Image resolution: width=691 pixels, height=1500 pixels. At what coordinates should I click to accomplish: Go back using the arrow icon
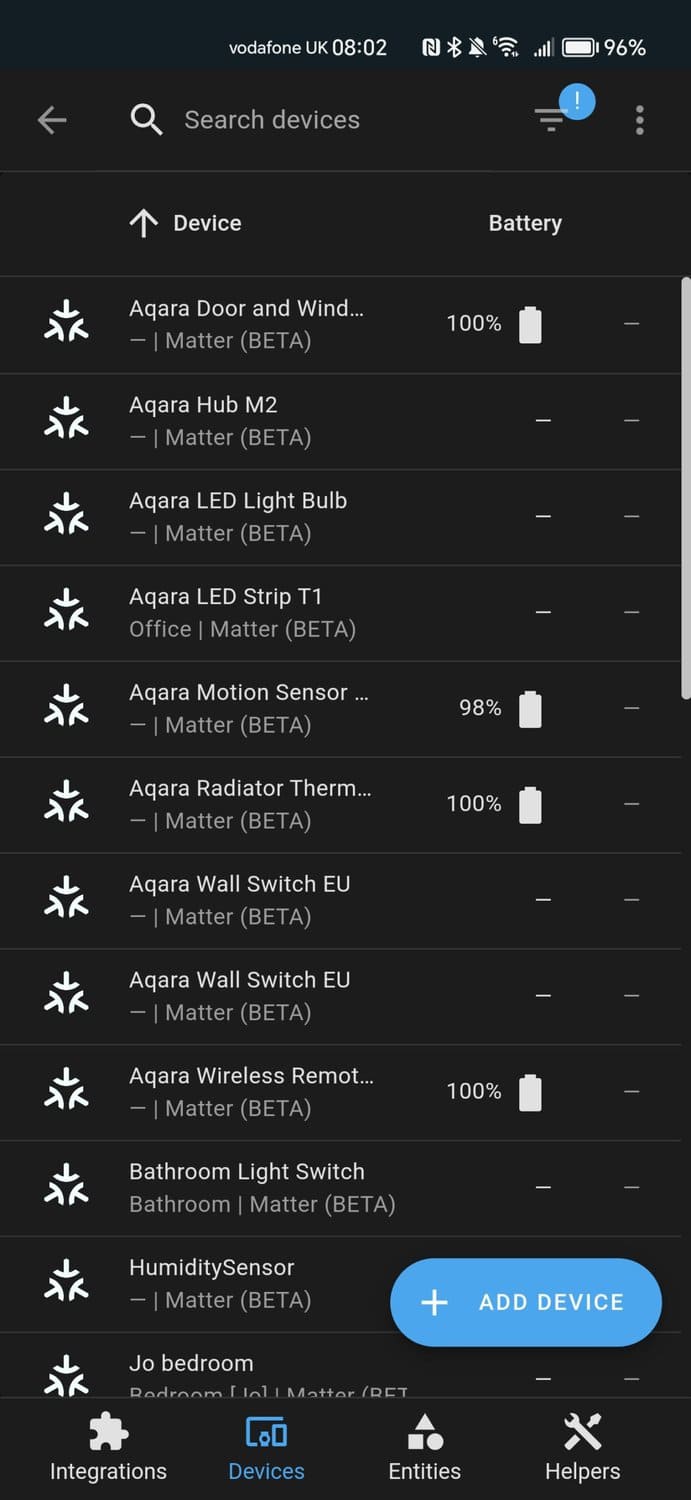52,121
